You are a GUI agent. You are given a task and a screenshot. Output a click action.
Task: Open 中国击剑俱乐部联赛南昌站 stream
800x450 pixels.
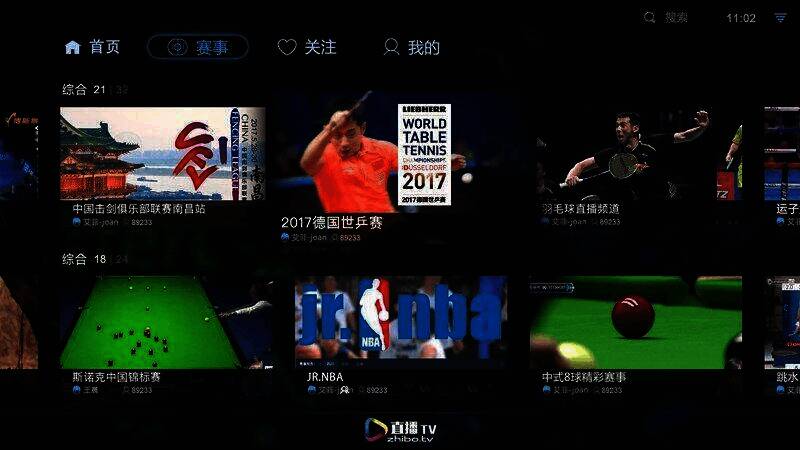162,154
